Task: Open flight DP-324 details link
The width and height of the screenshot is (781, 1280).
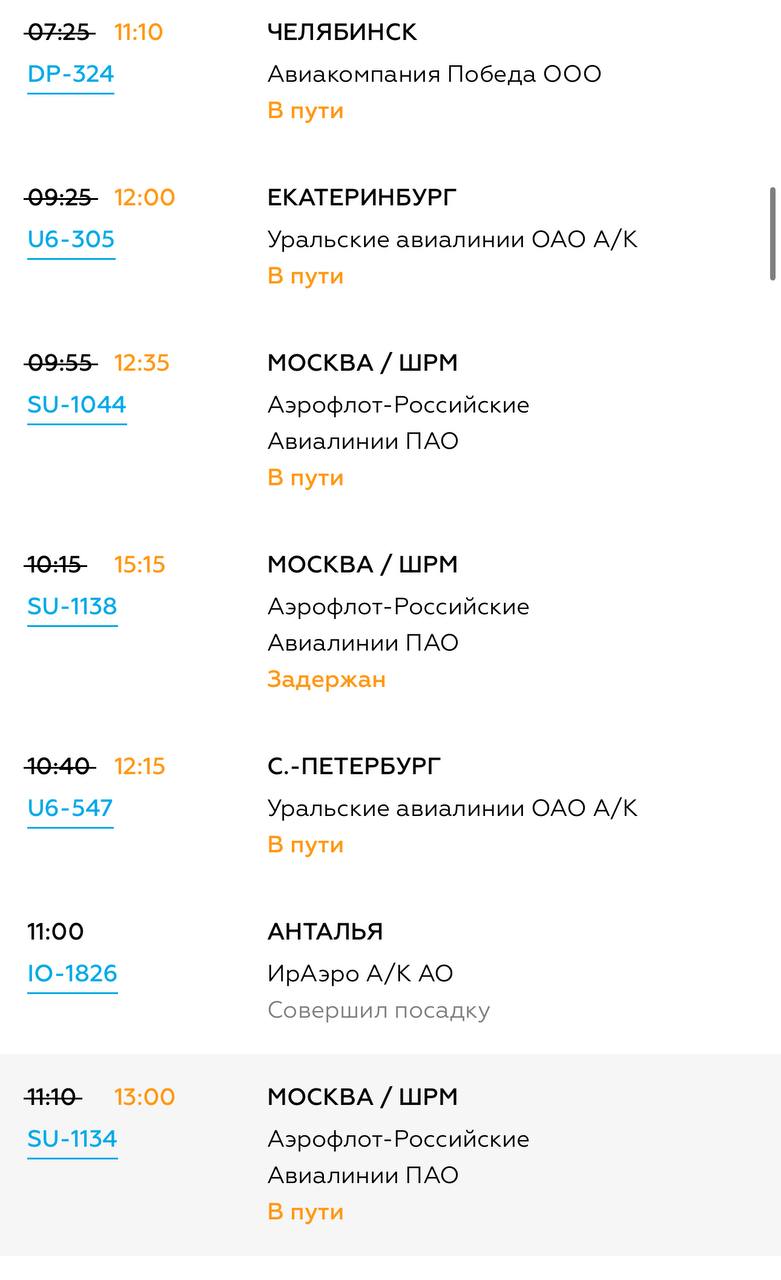Action: tap(70, 74)
